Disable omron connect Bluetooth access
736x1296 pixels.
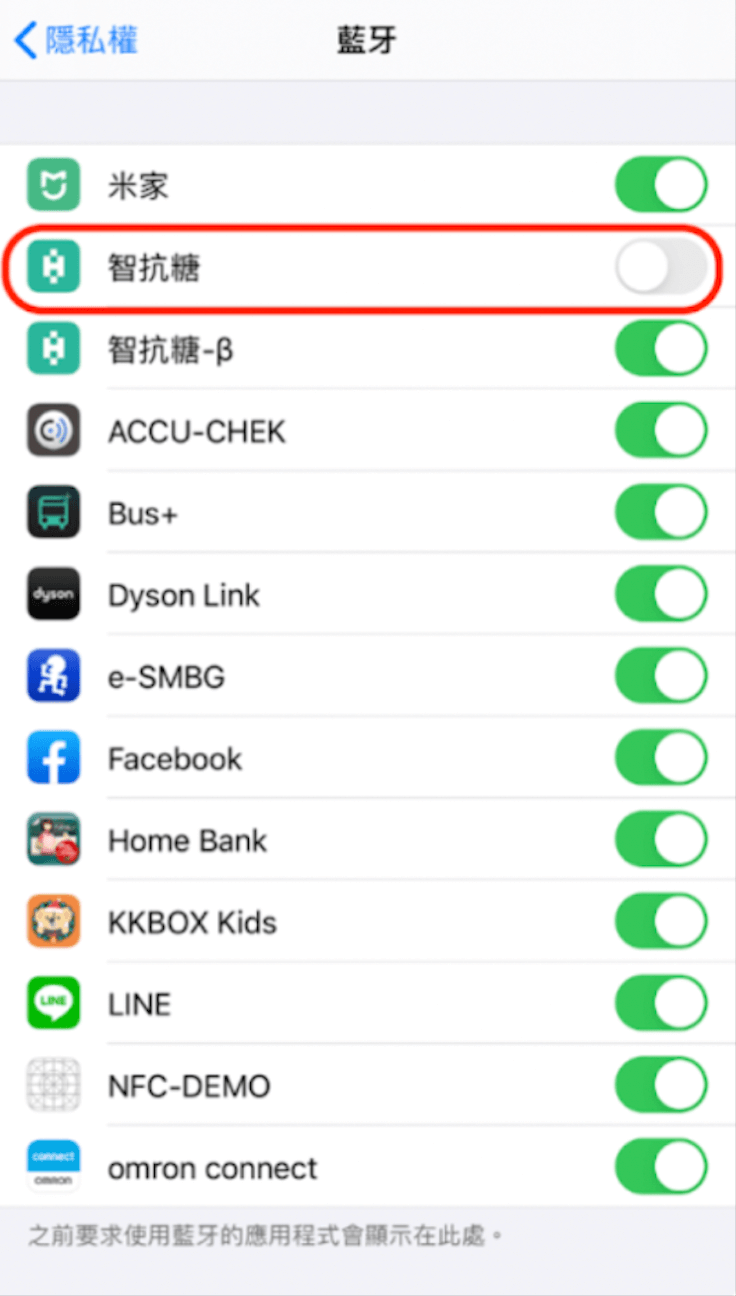(661, 1167)
